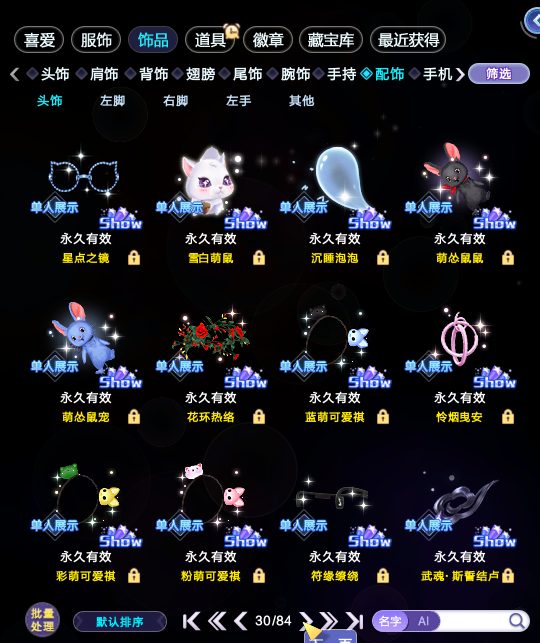The width and height of the screenshot is (540, 643).
Task: Switch to the 服饰 tab
Action: tap(96, 40)
